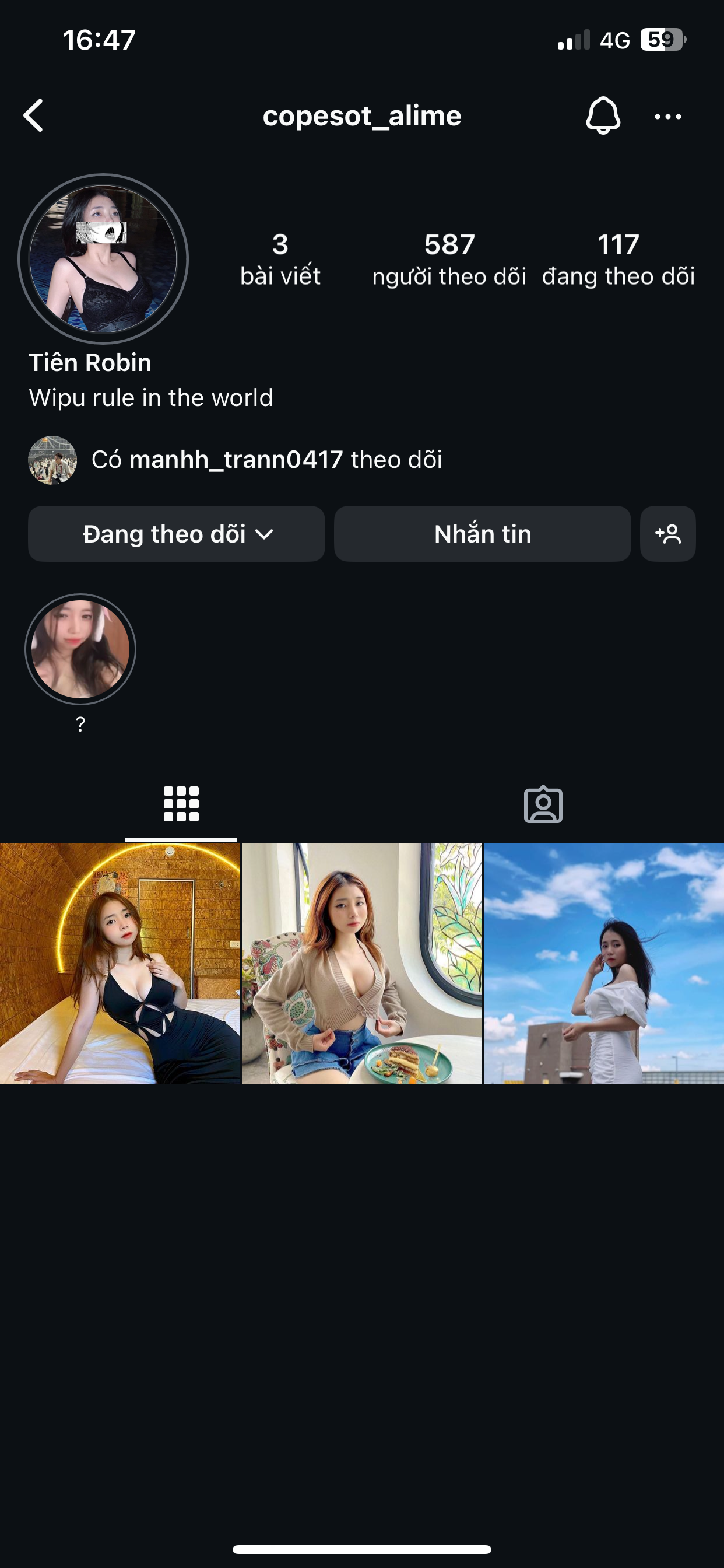Screen dimensions: 724x1568
Task: Expand the Đang theo dõi dropdown
Action: [177, 534]
